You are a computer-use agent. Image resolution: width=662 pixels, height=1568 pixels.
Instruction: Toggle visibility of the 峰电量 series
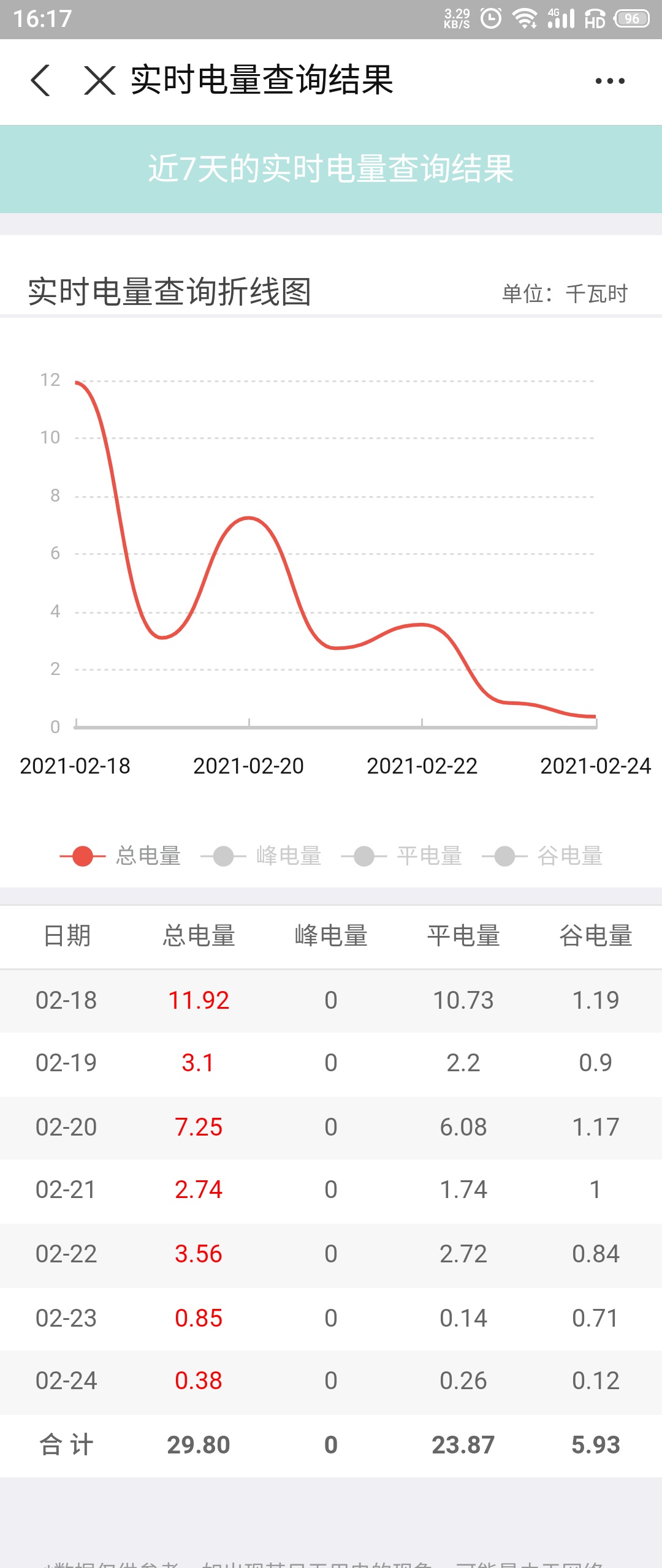coord(288,855)
